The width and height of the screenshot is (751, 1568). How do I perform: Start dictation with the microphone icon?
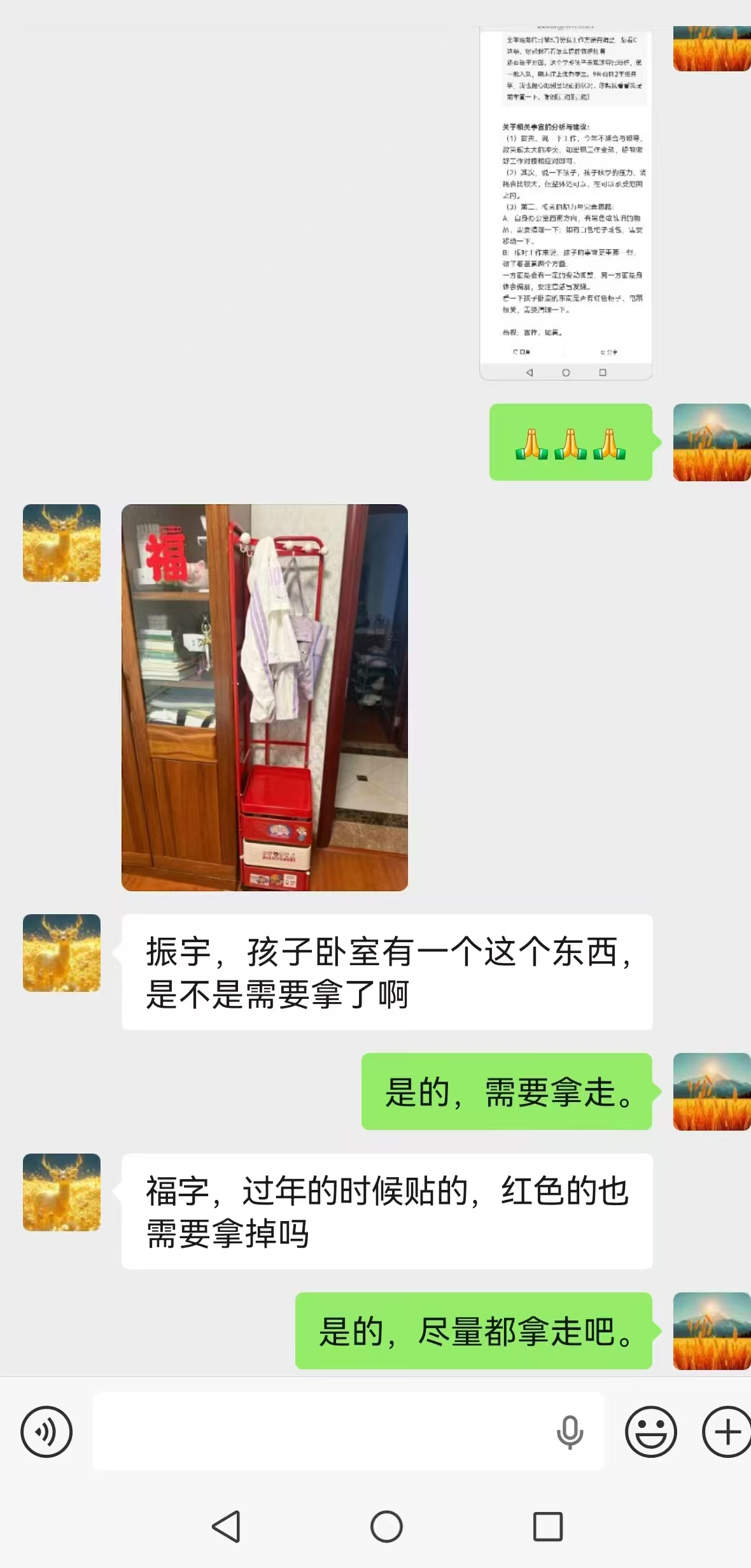pos(570,1432)
